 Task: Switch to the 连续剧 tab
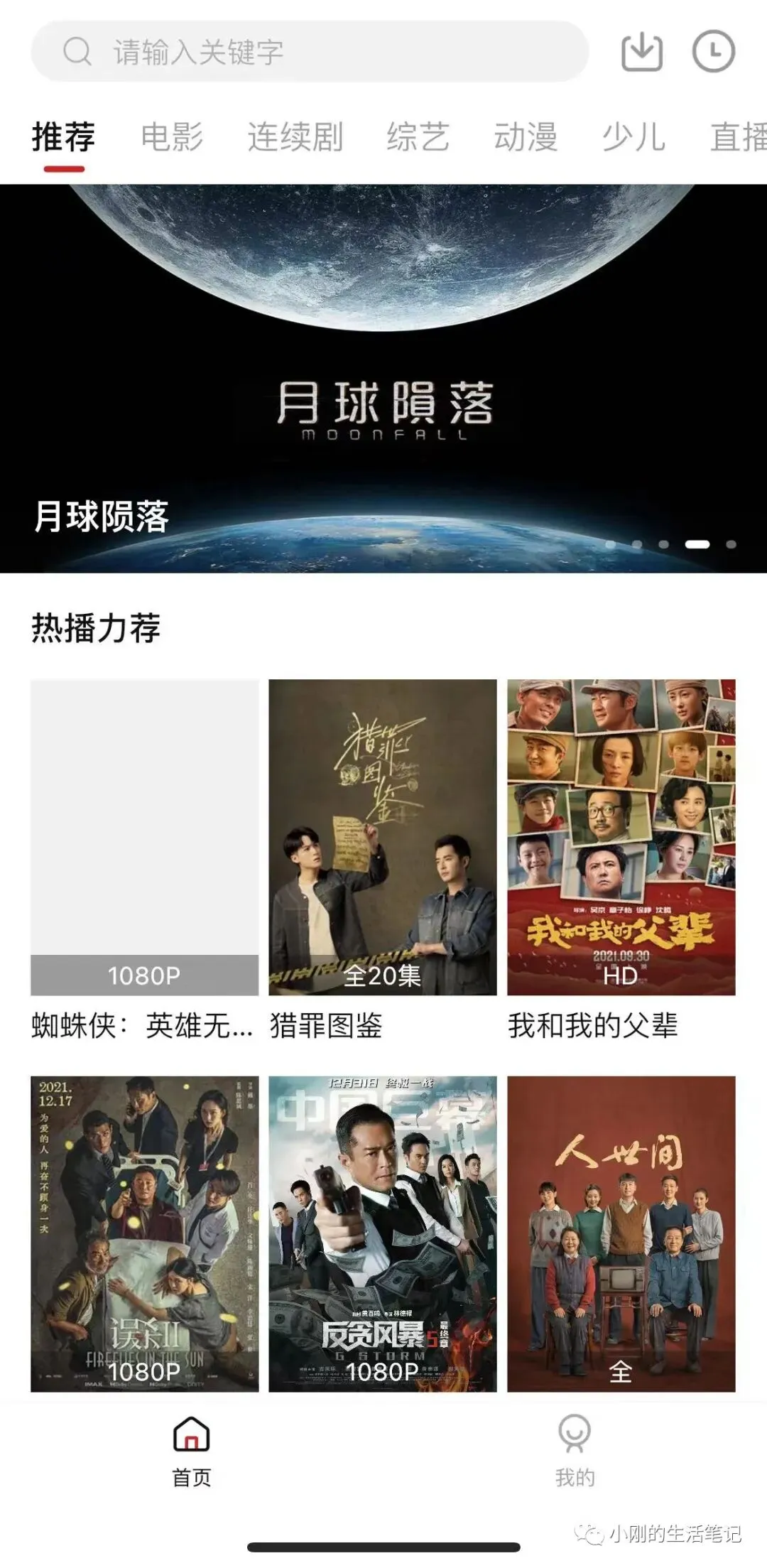tap(295, 137)
